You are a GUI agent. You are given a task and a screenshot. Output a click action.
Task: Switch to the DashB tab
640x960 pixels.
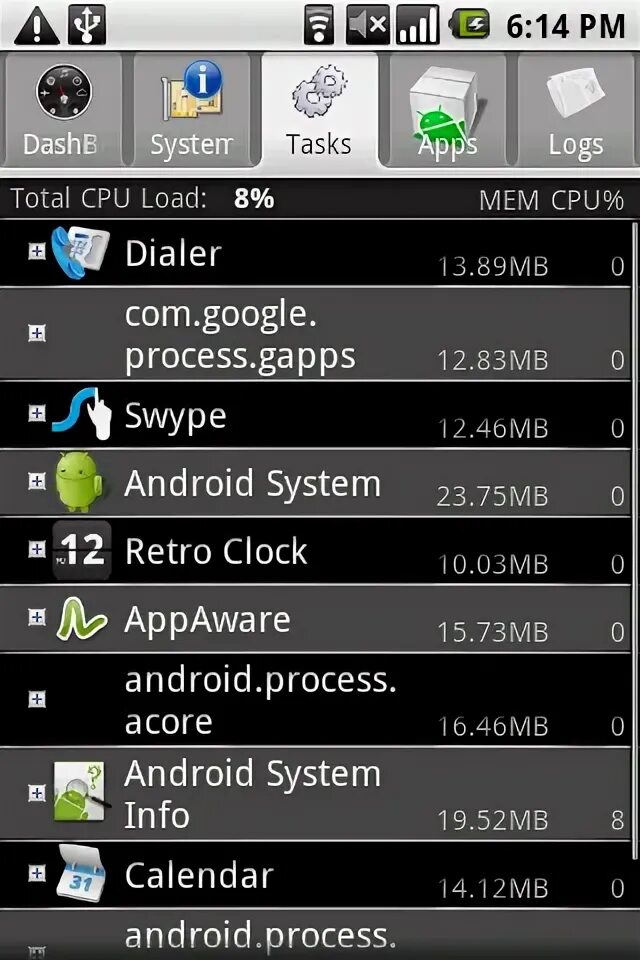[63, 110]
